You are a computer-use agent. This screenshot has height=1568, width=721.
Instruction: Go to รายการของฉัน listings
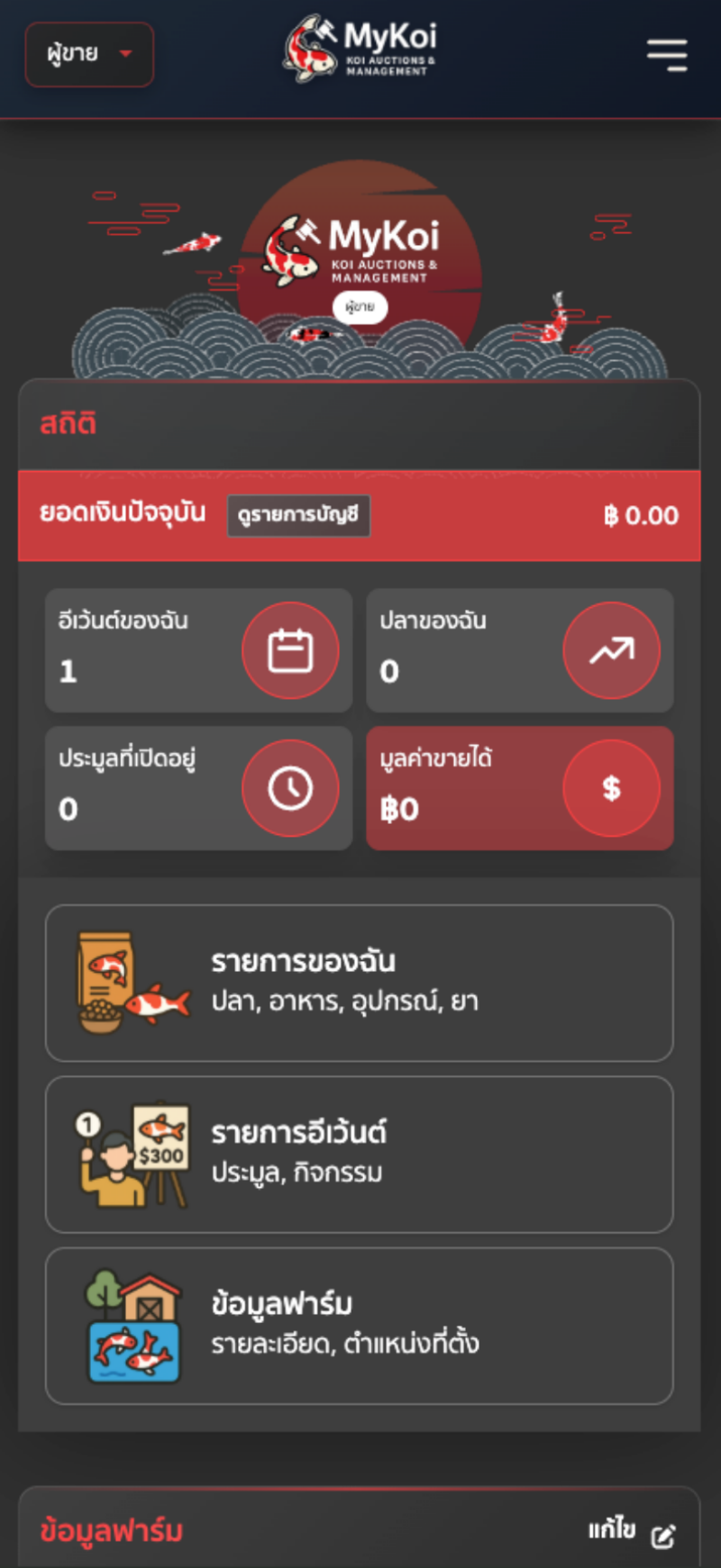359,983
